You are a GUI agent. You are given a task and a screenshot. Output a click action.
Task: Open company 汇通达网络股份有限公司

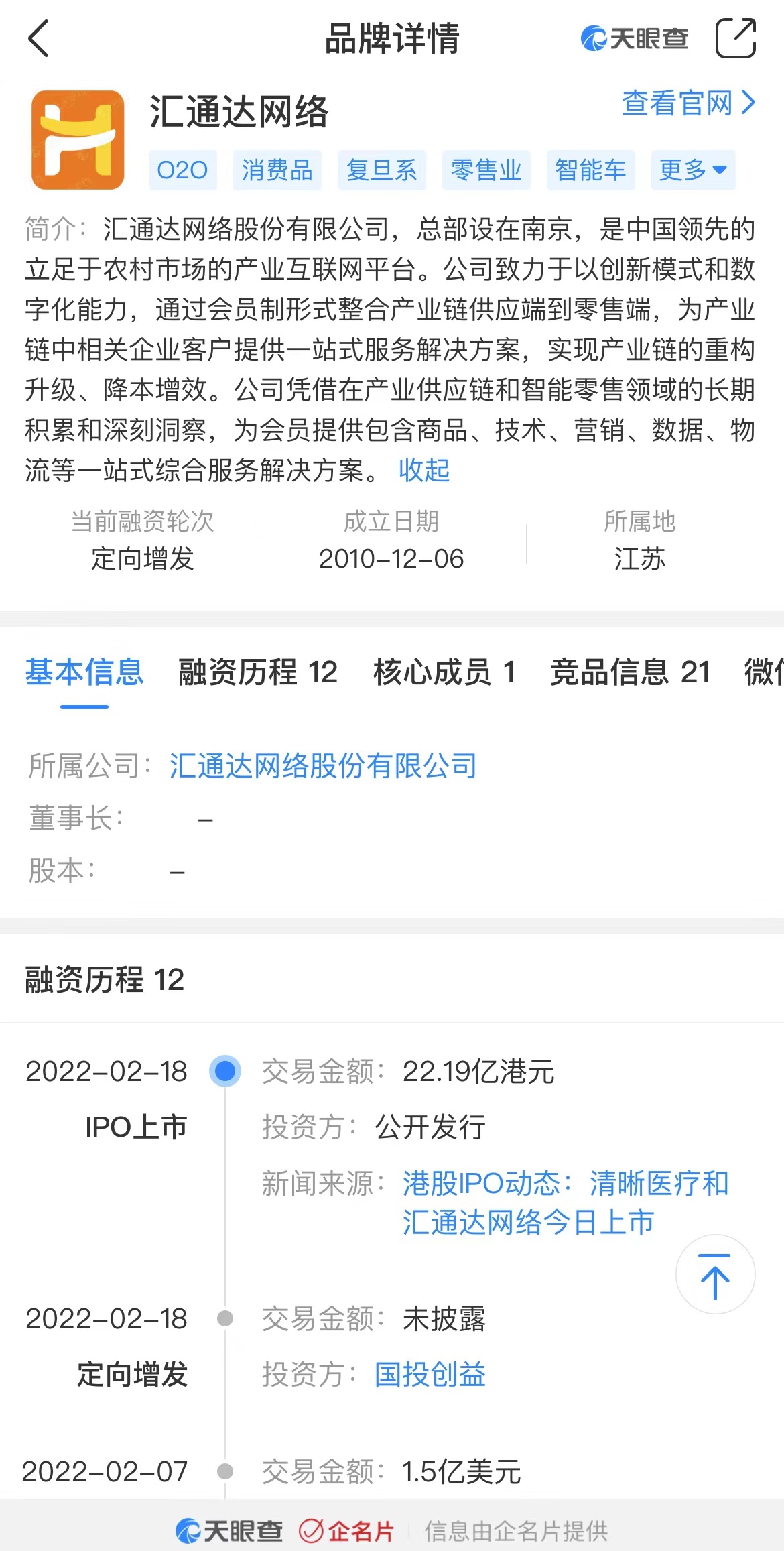click(323, 765)
